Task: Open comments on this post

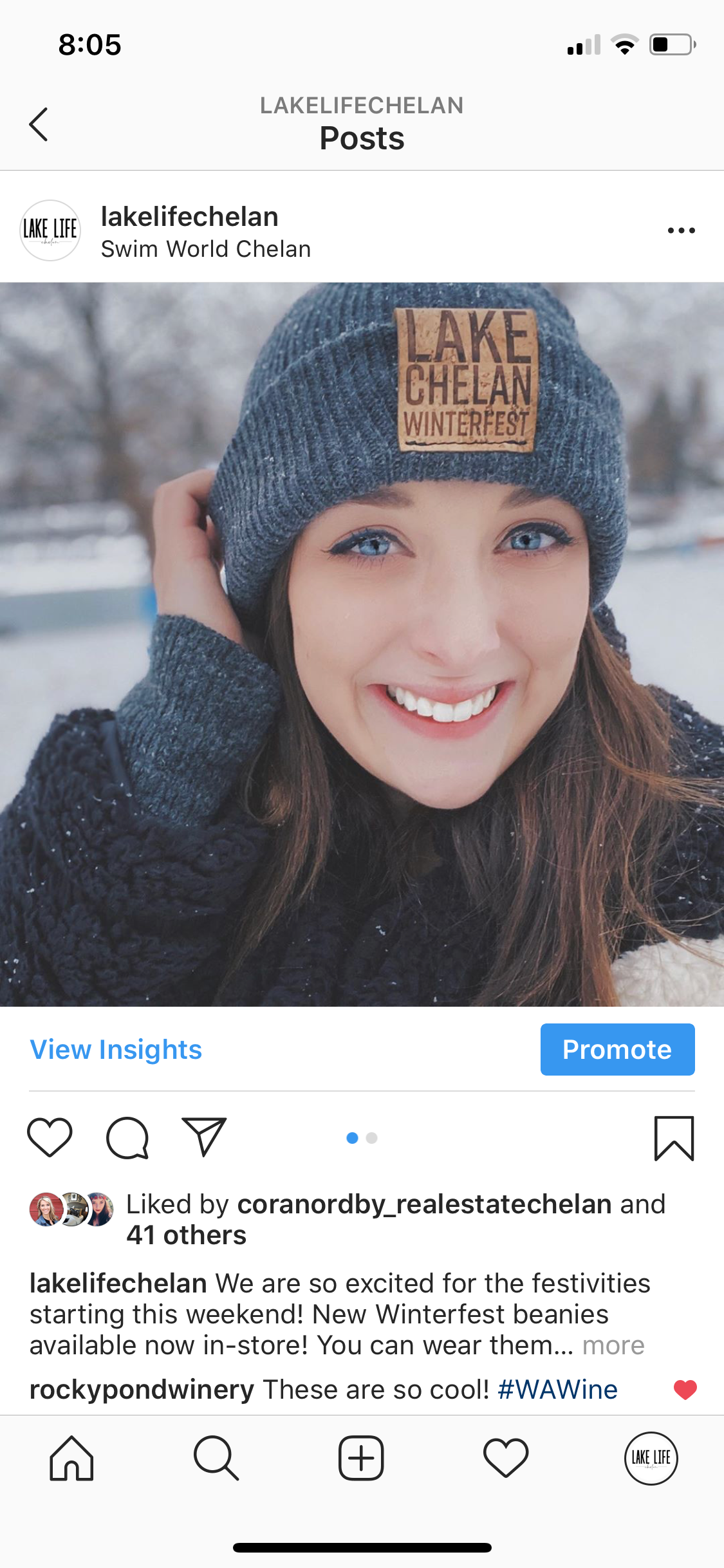Action: point(127,1137)
